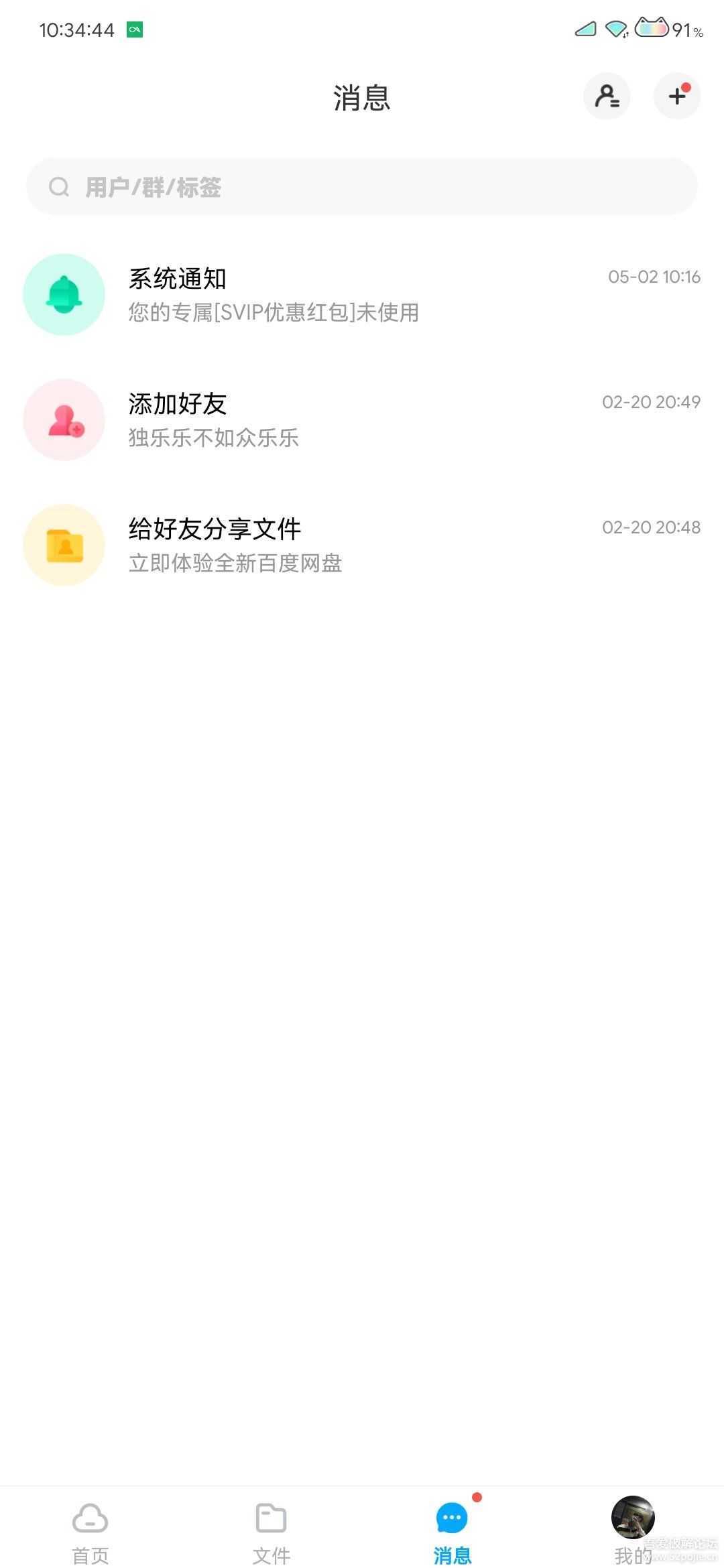Go to the 我的 profile tab
This screenshot has height=1568, width=724.
pos(633,1531)
